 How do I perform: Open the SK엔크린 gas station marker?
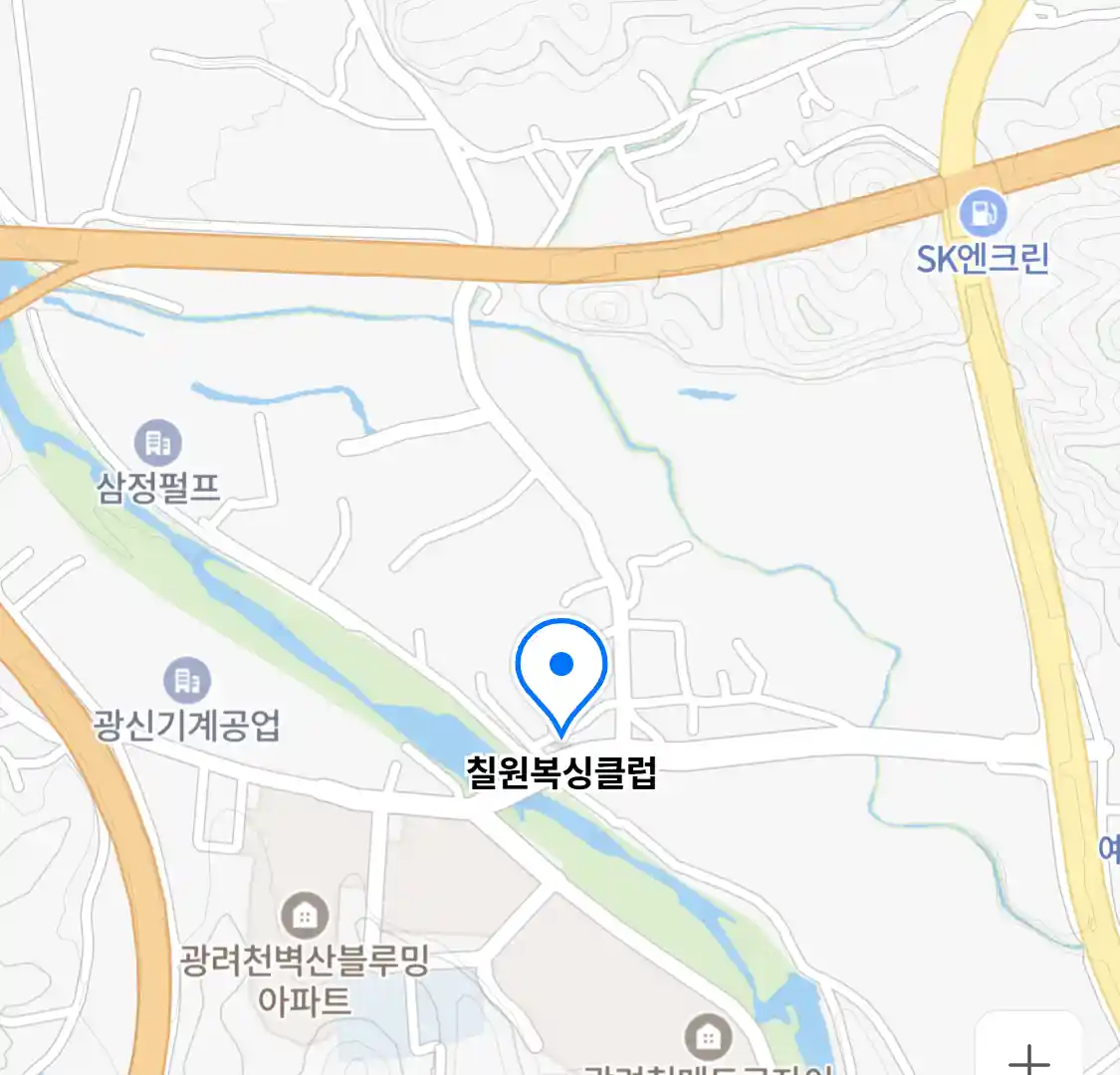tap(983, 212)
